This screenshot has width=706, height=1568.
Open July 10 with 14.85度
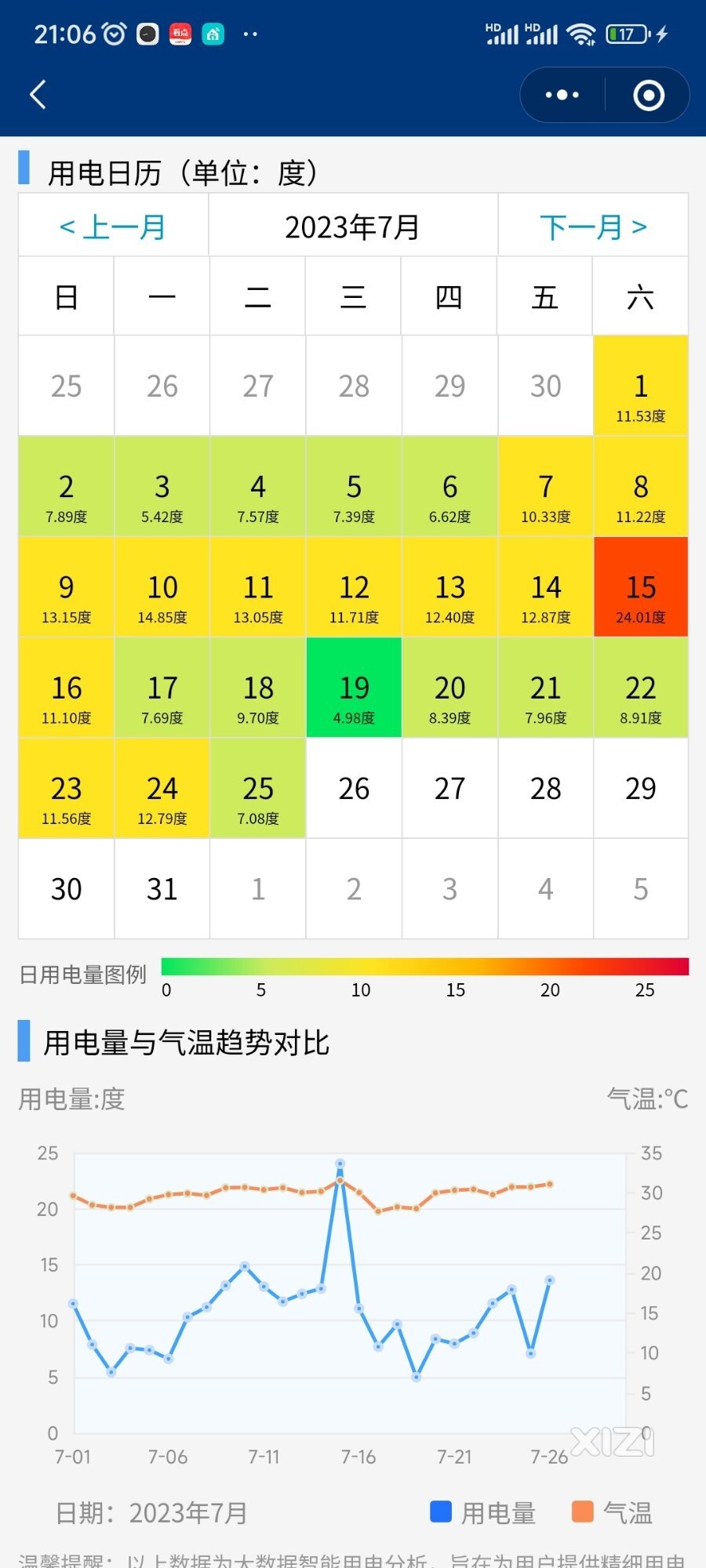(x=162, y=597)
